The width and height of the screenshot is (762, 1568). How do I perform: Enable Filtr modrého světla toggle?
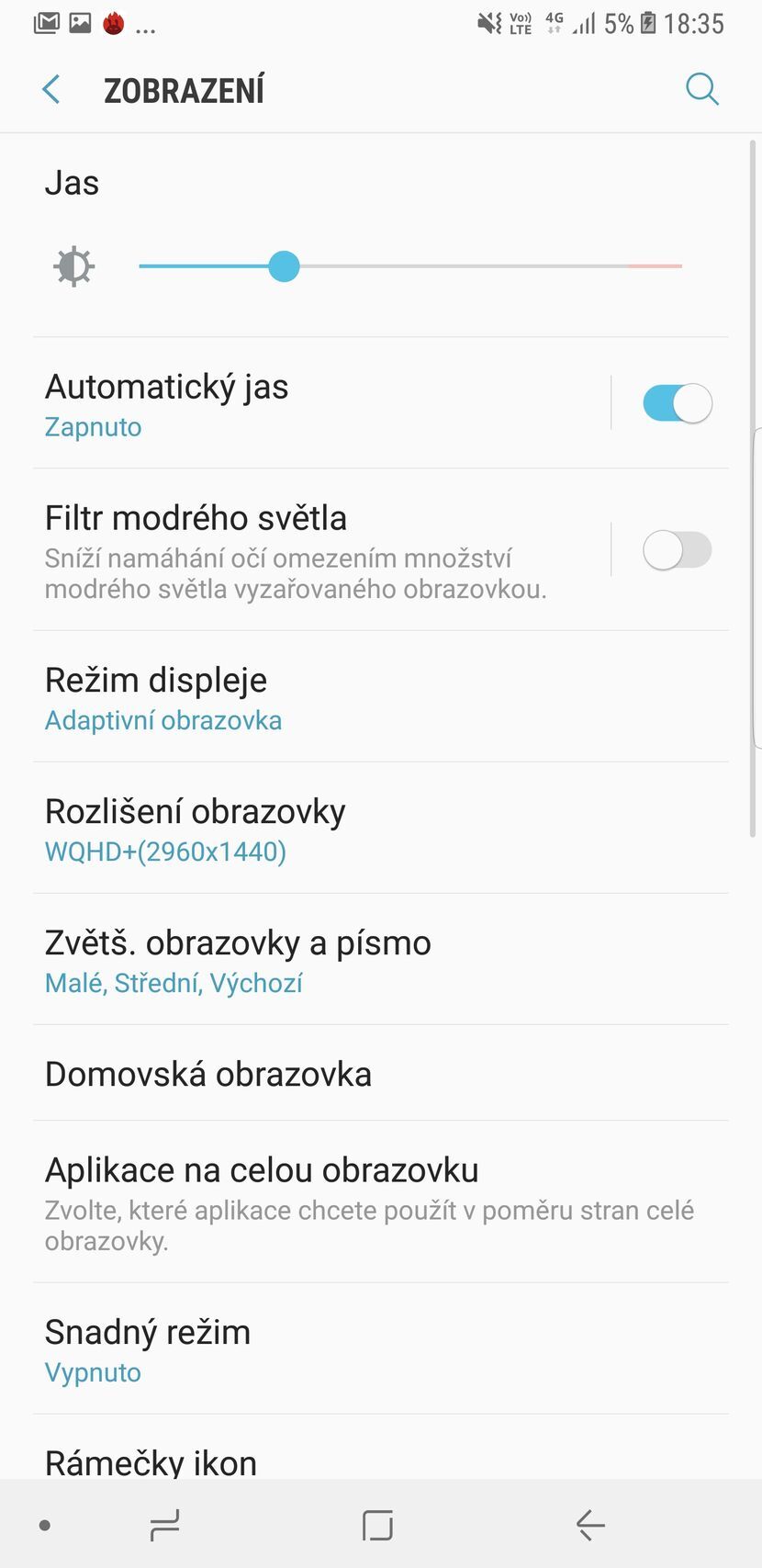[678, 549]
